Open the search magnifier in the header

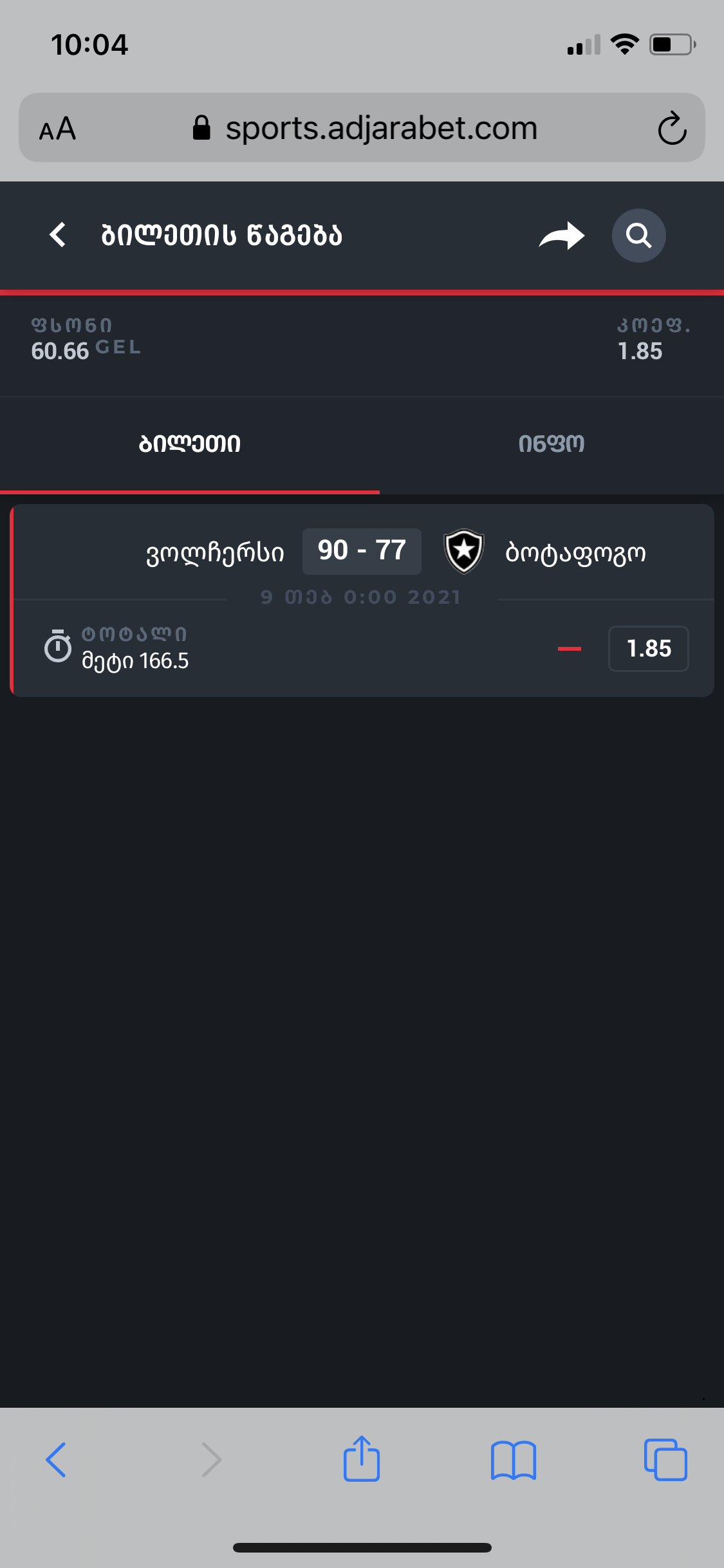point(638,236)
